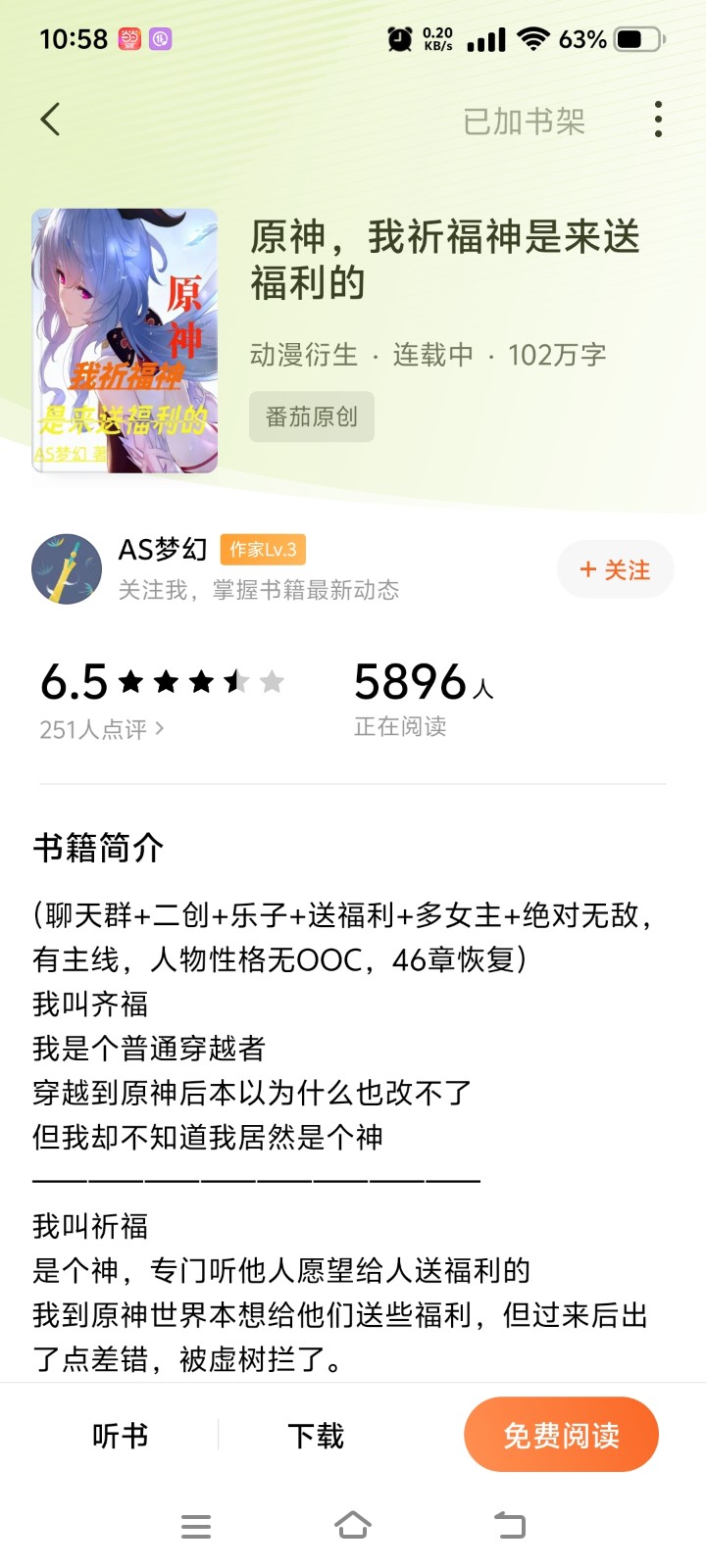Open the book cover image
The image size is (706, 1568).
point(125,340)
